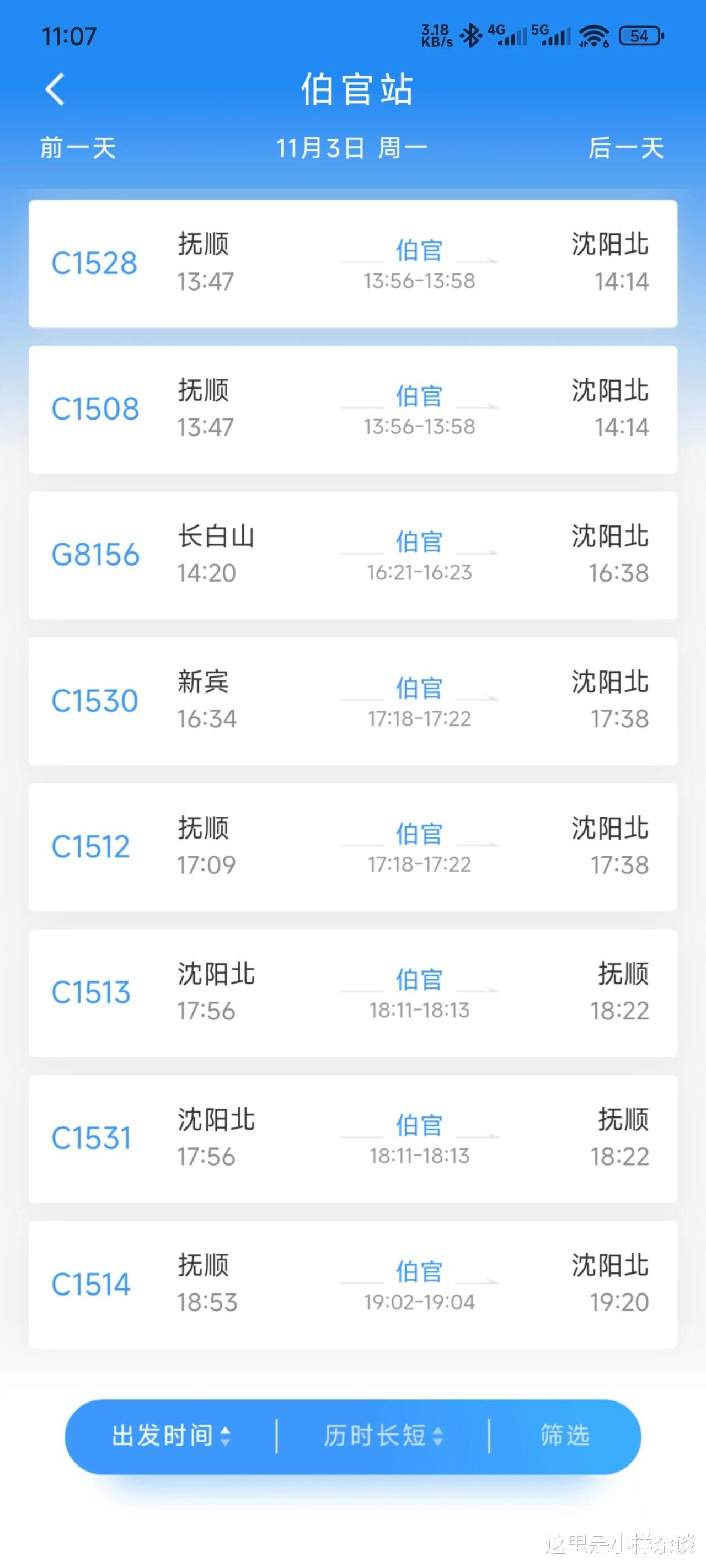The image size is (706, 1568).
Task: Open train C1514 details
Action: [352, 1285]
